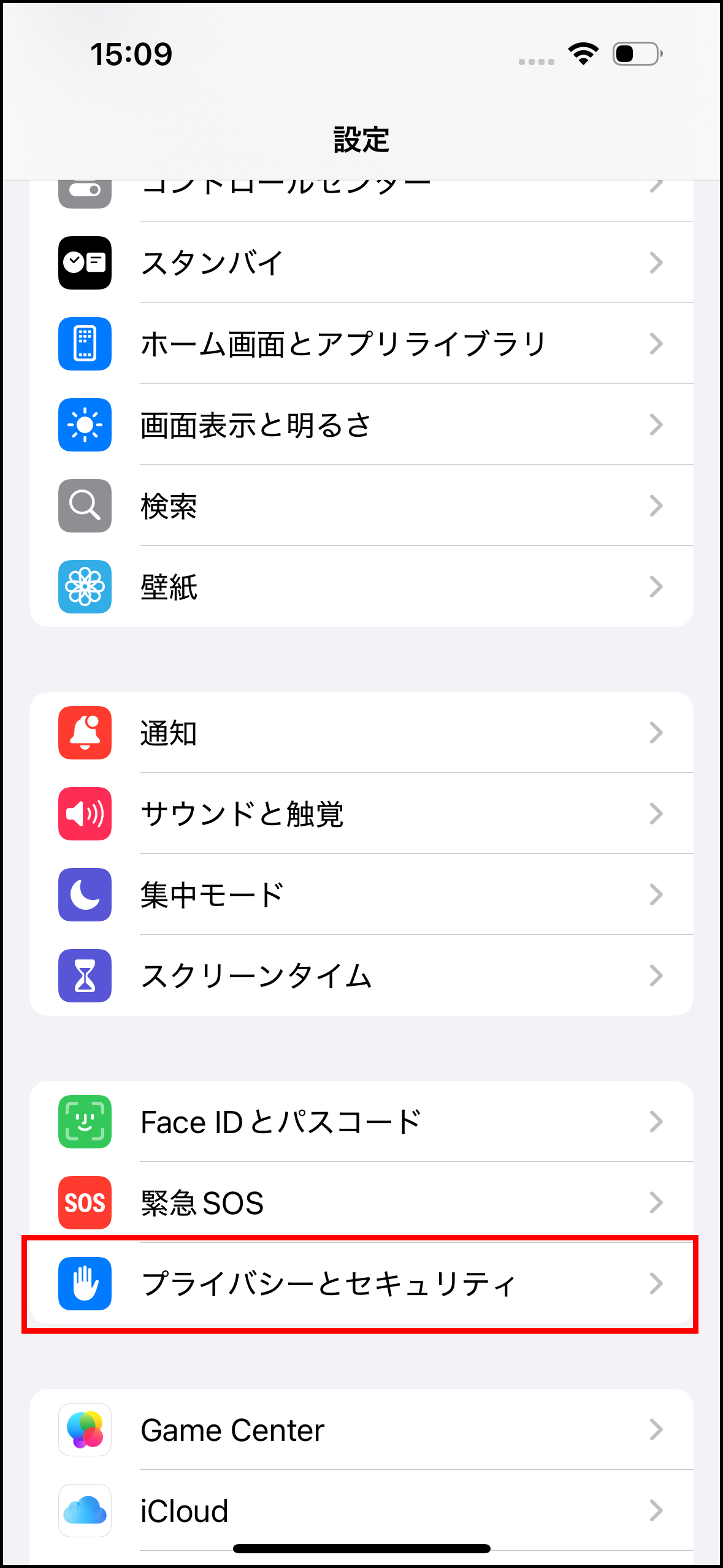
Task: Go to スクリーンタイム
Action: [x=361, y=975]
